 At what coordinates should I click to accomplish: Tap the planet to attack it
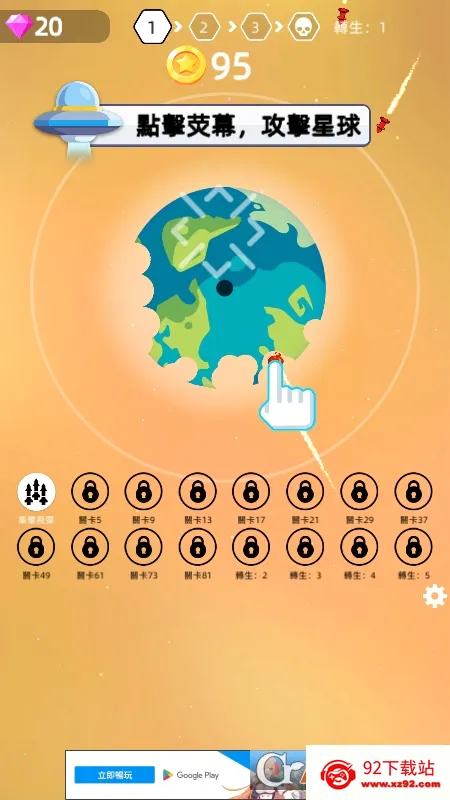click(x=230, y=287)
